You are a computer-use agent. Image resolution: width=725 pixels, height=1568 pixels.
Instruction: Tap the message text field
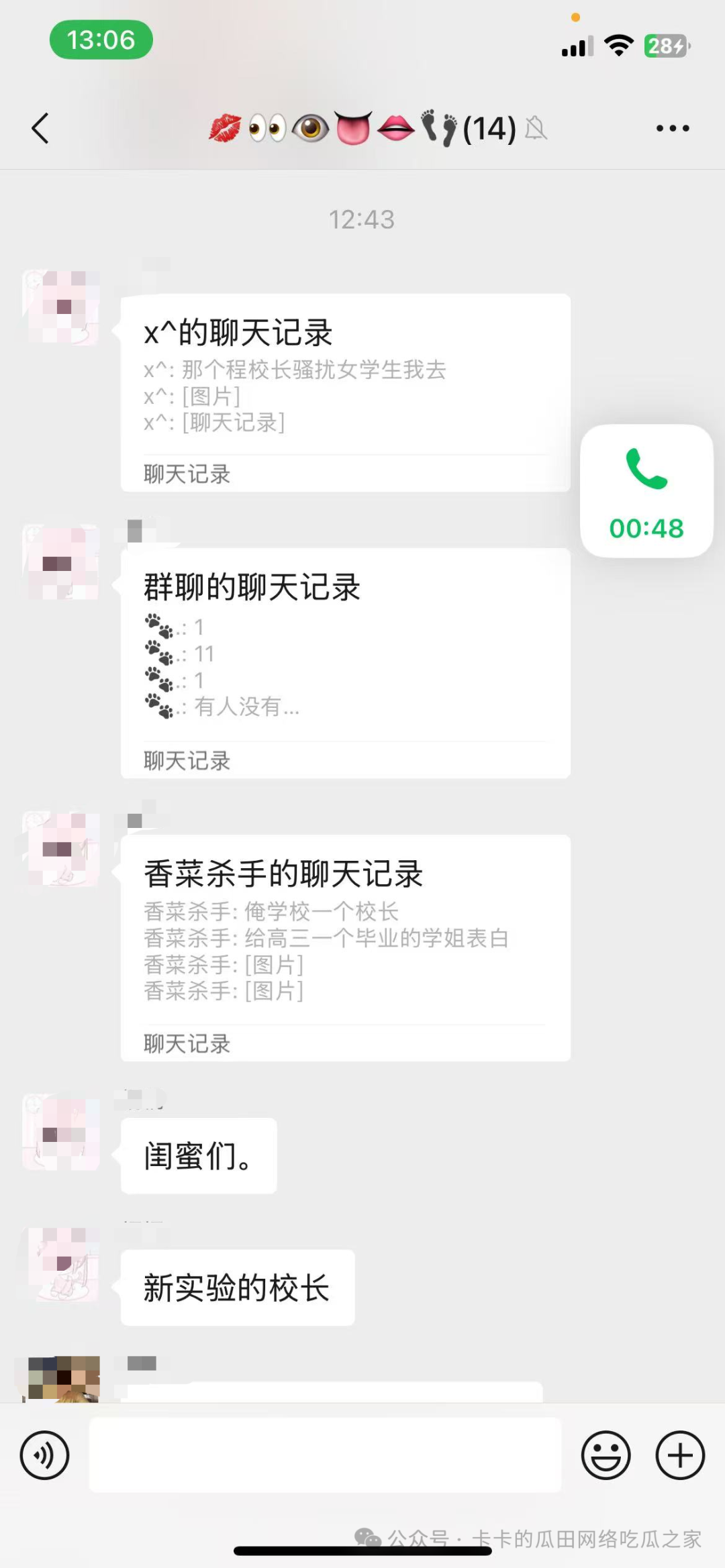(x=325, y=1455)
